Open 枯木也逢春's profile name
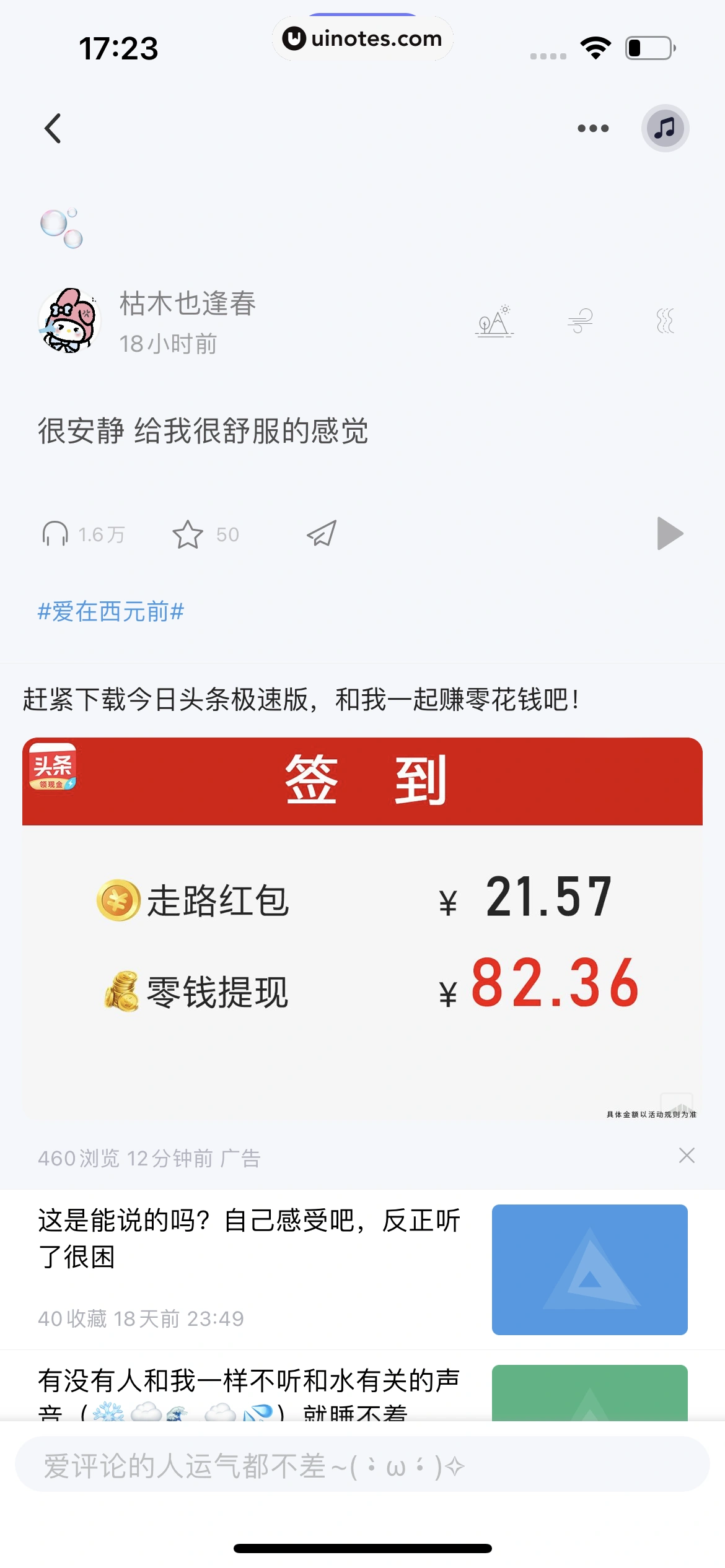 pos(187,305)
